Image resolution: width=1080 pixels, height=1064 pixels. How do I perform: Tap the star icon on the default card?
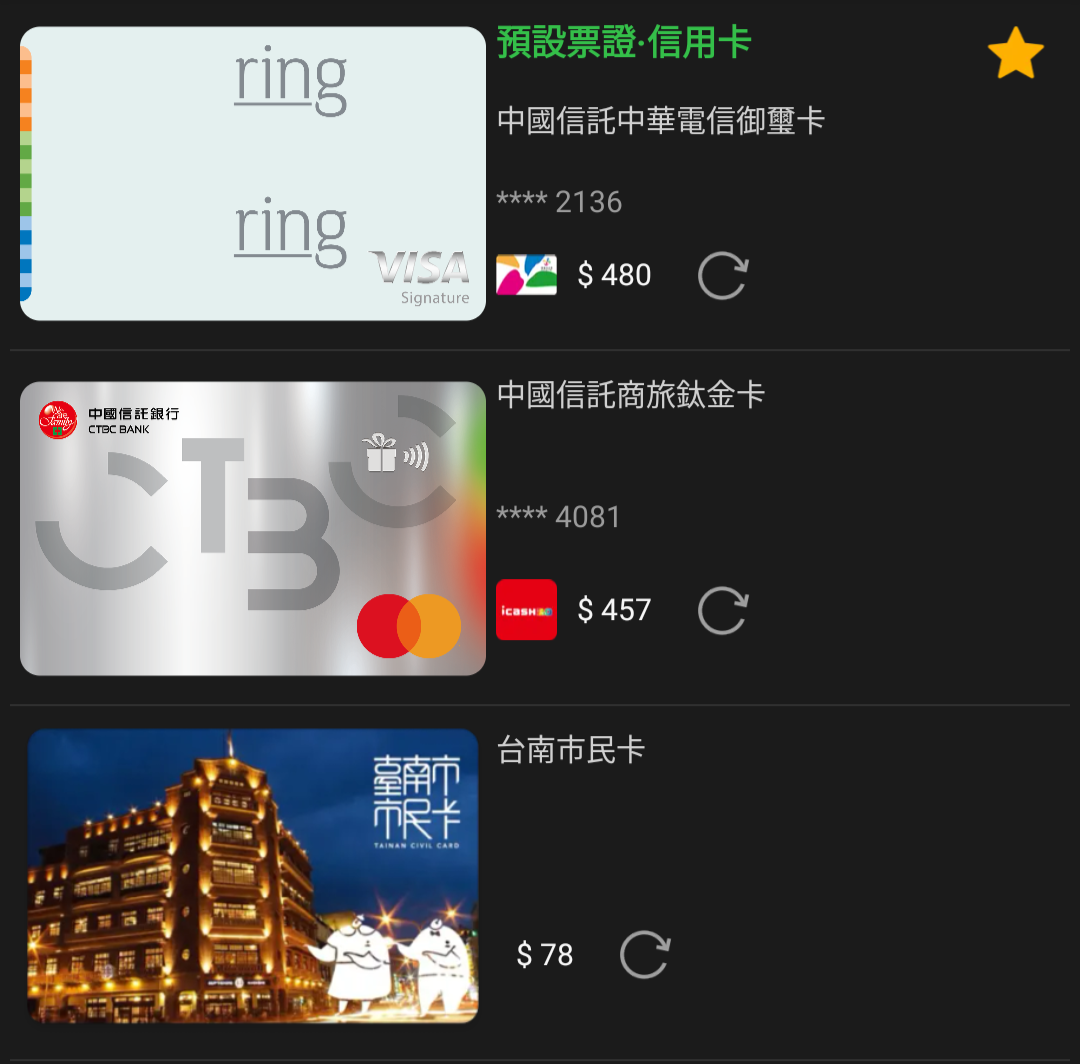pos(1015,55)
